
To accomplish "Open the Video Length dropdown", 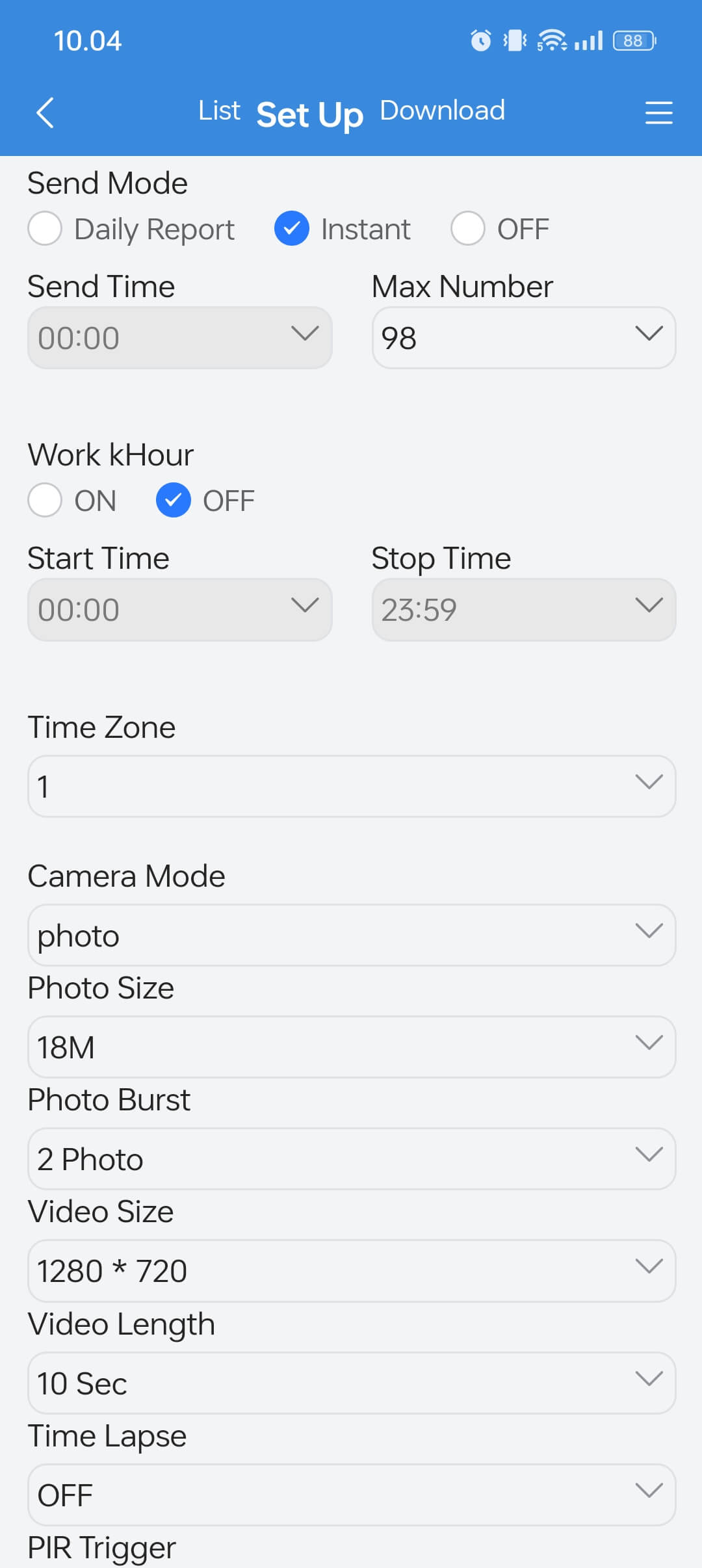I will coord(351,1383).
